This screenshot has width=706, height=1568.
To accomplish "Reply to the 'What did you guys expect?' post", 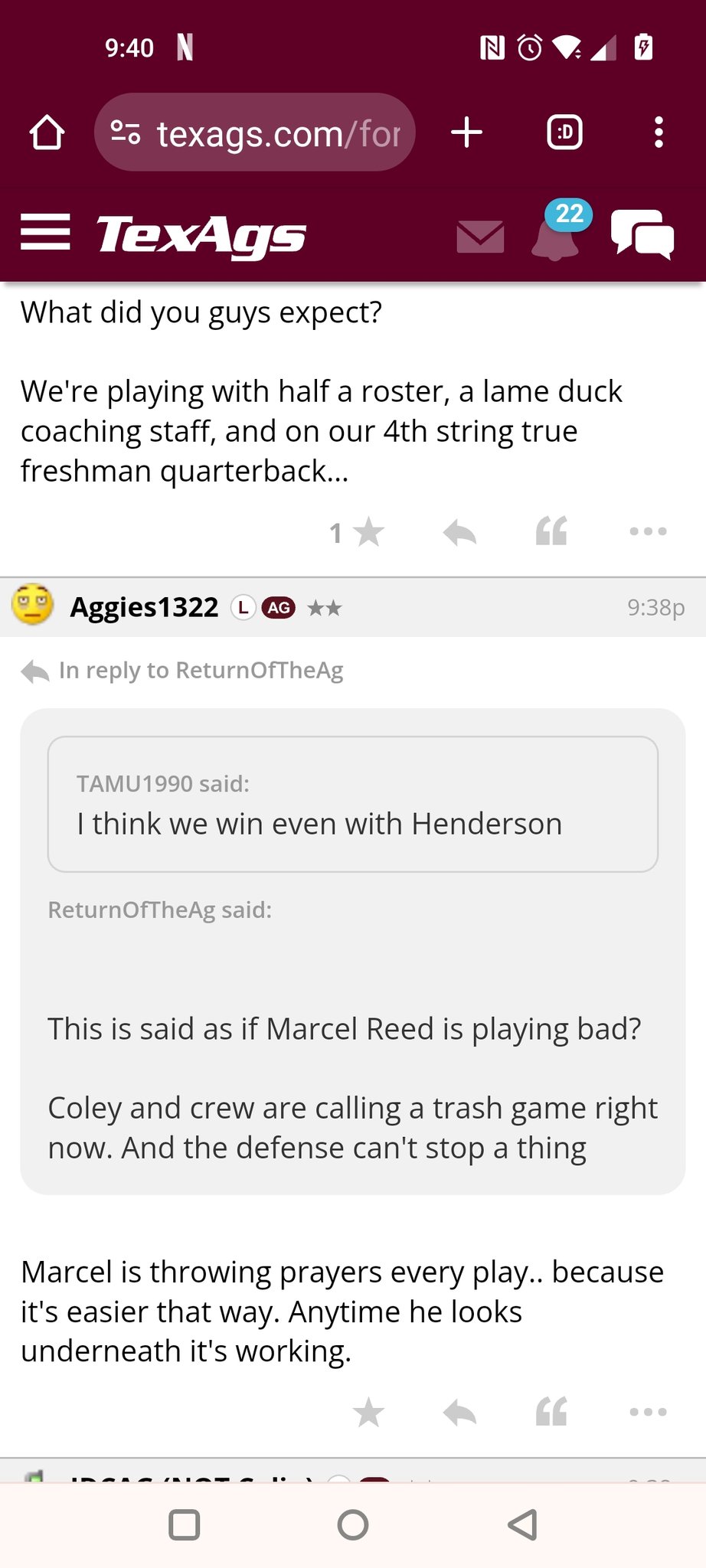I will 459,532.
